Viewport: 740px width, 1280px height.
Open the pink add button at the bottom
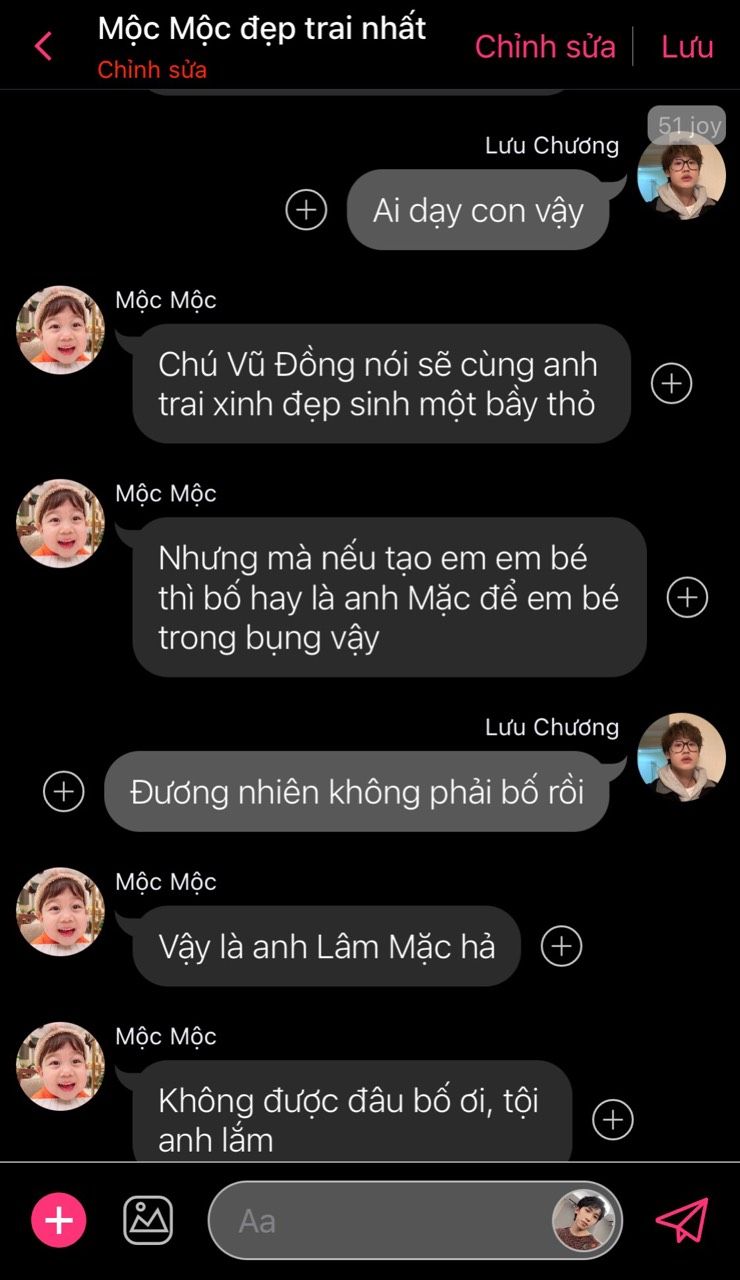point(59,1220)
